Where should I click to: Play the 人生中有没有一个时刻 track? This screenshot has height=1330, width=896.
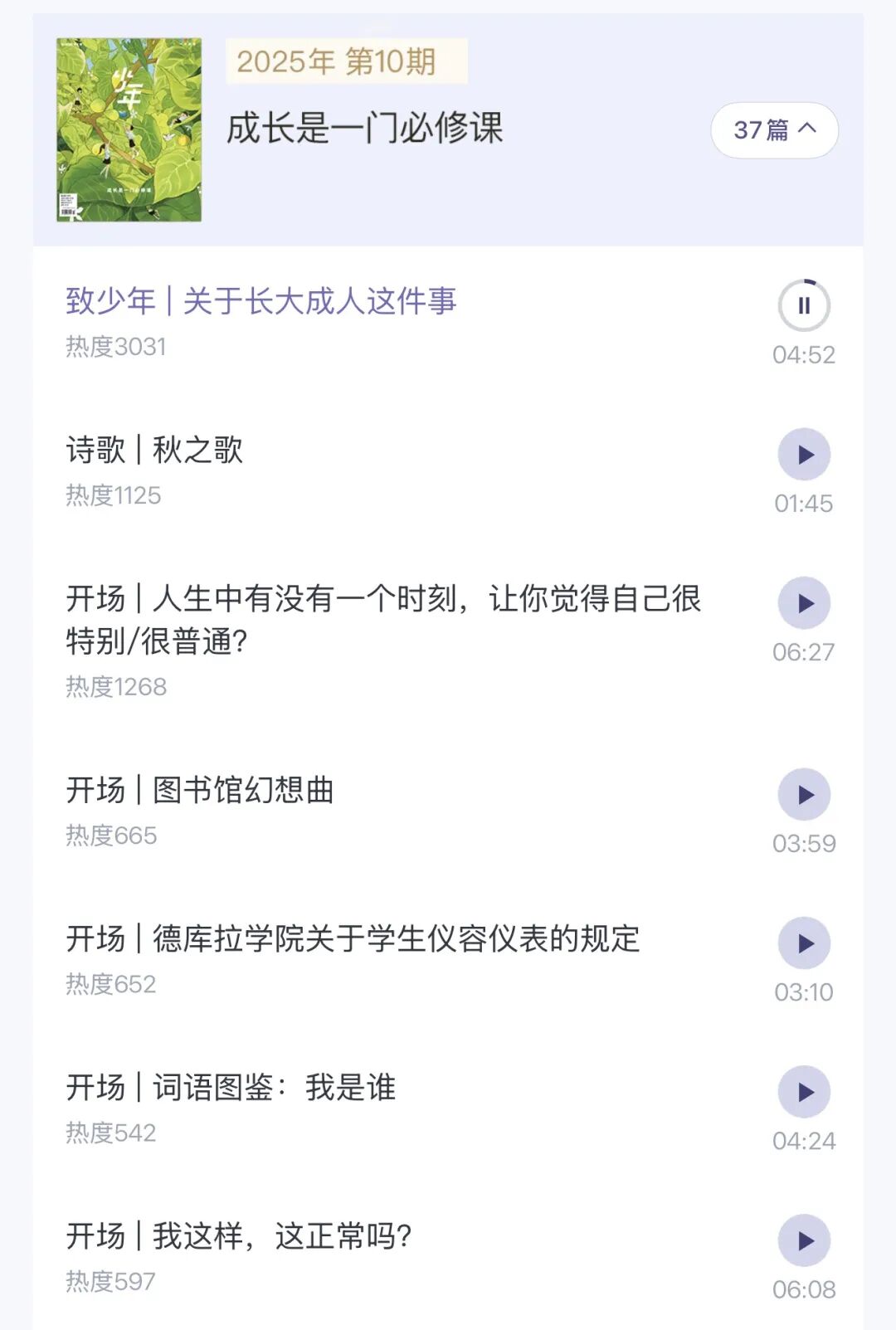click(x=803, y=603)
